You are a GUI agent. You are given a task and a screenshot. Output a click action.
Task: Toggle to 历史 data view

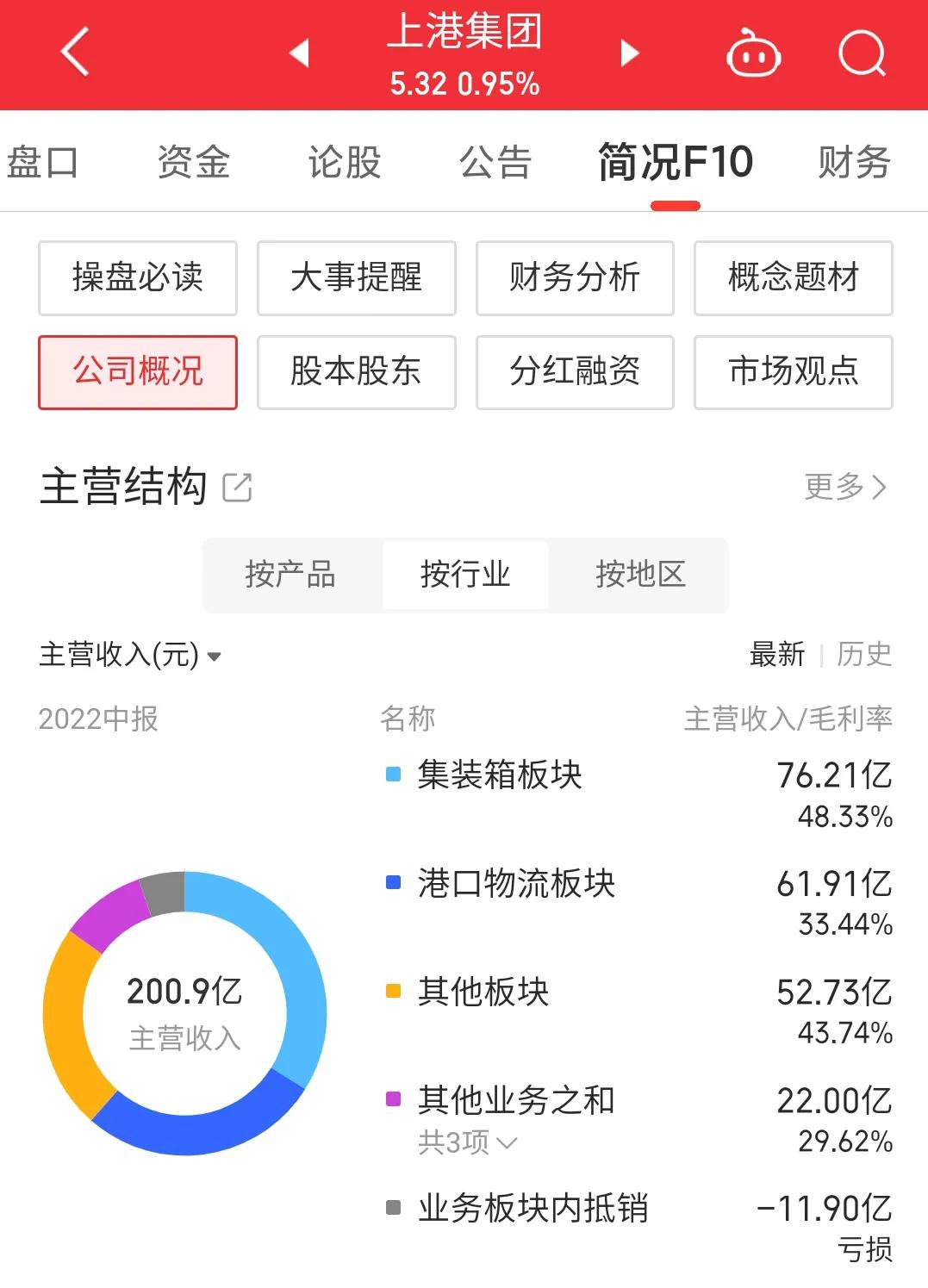(x=863, y=656)
